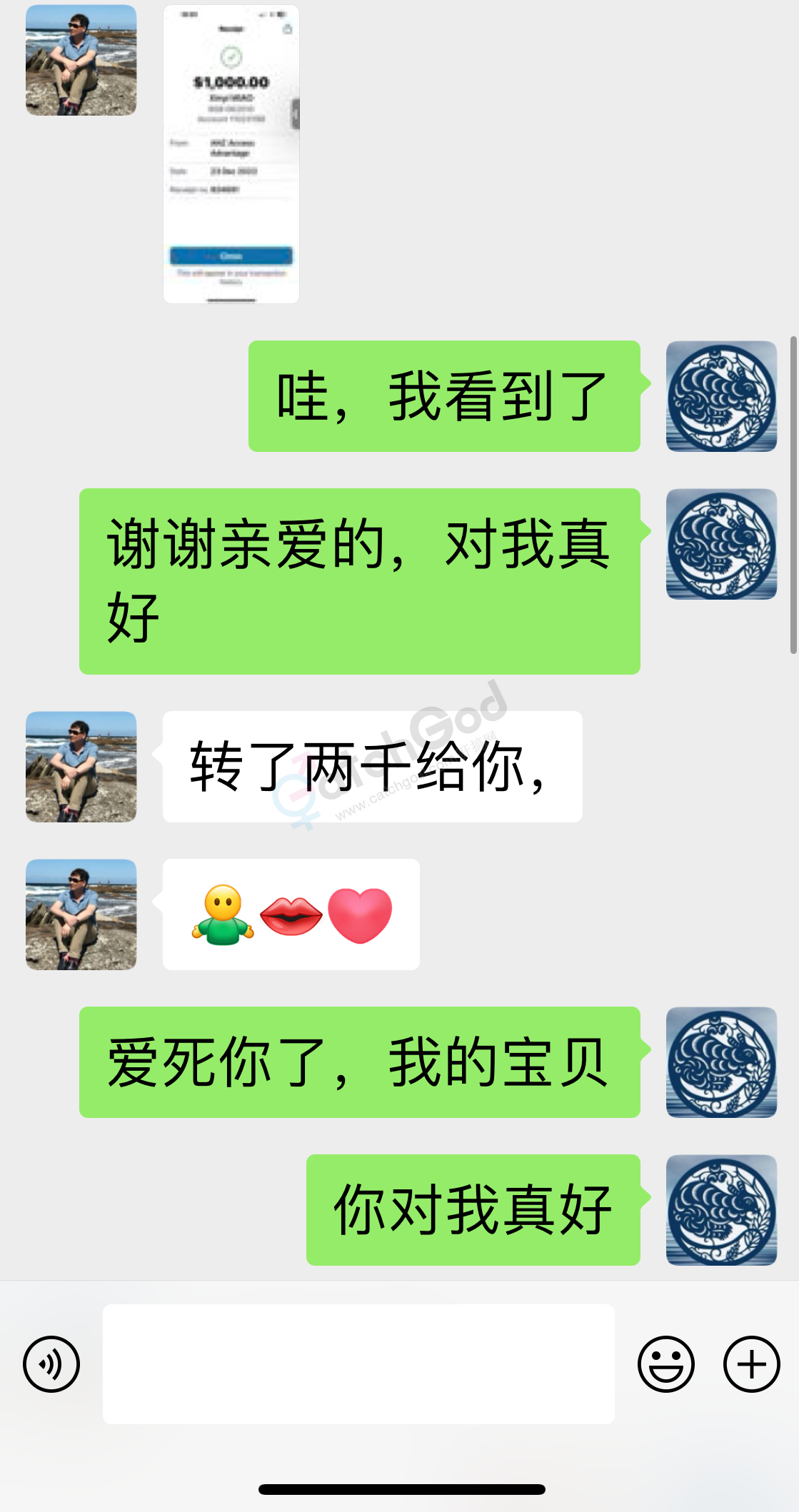
Task: Open own avatar beside 哇,我看到了 message
Action: point(721,396)
